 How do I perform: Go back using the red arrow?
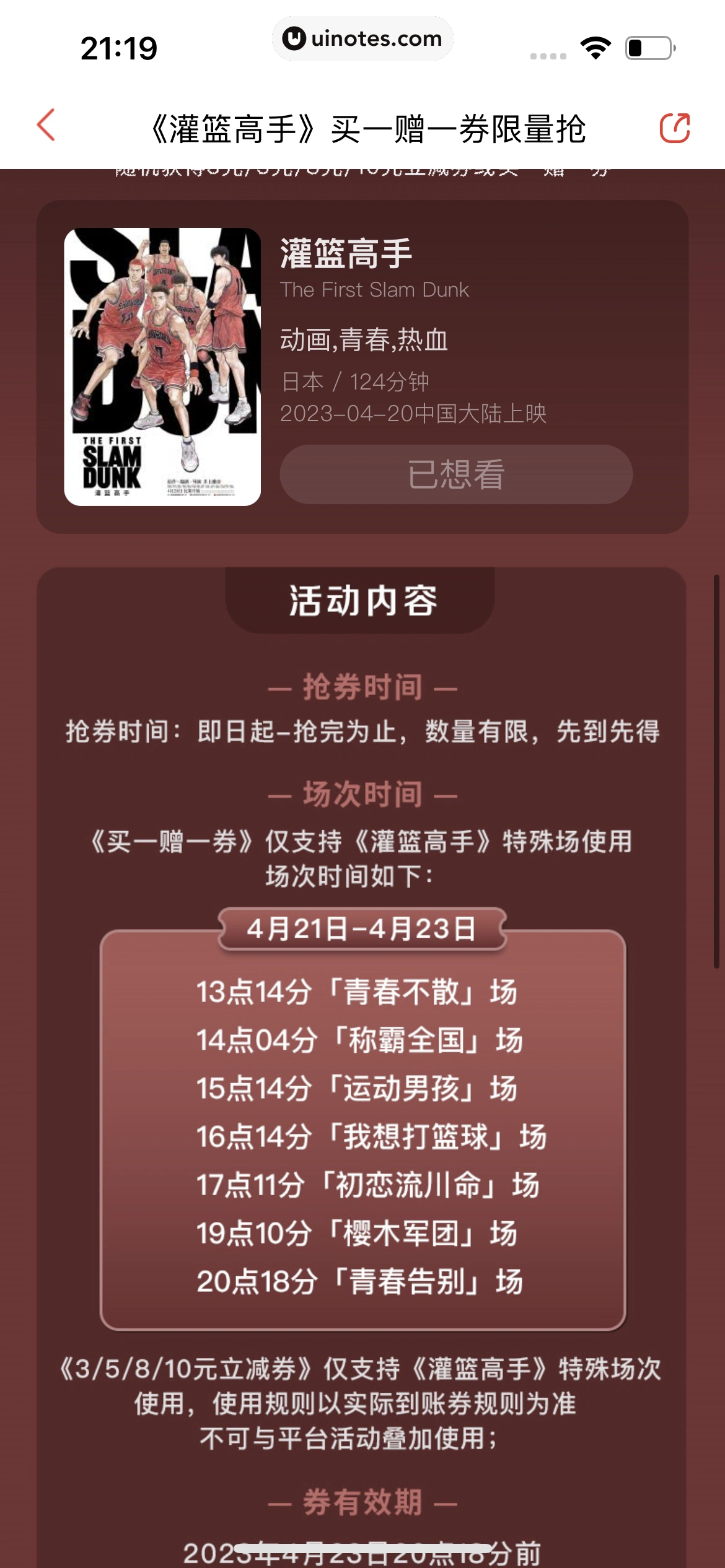(x=46, y=126)
